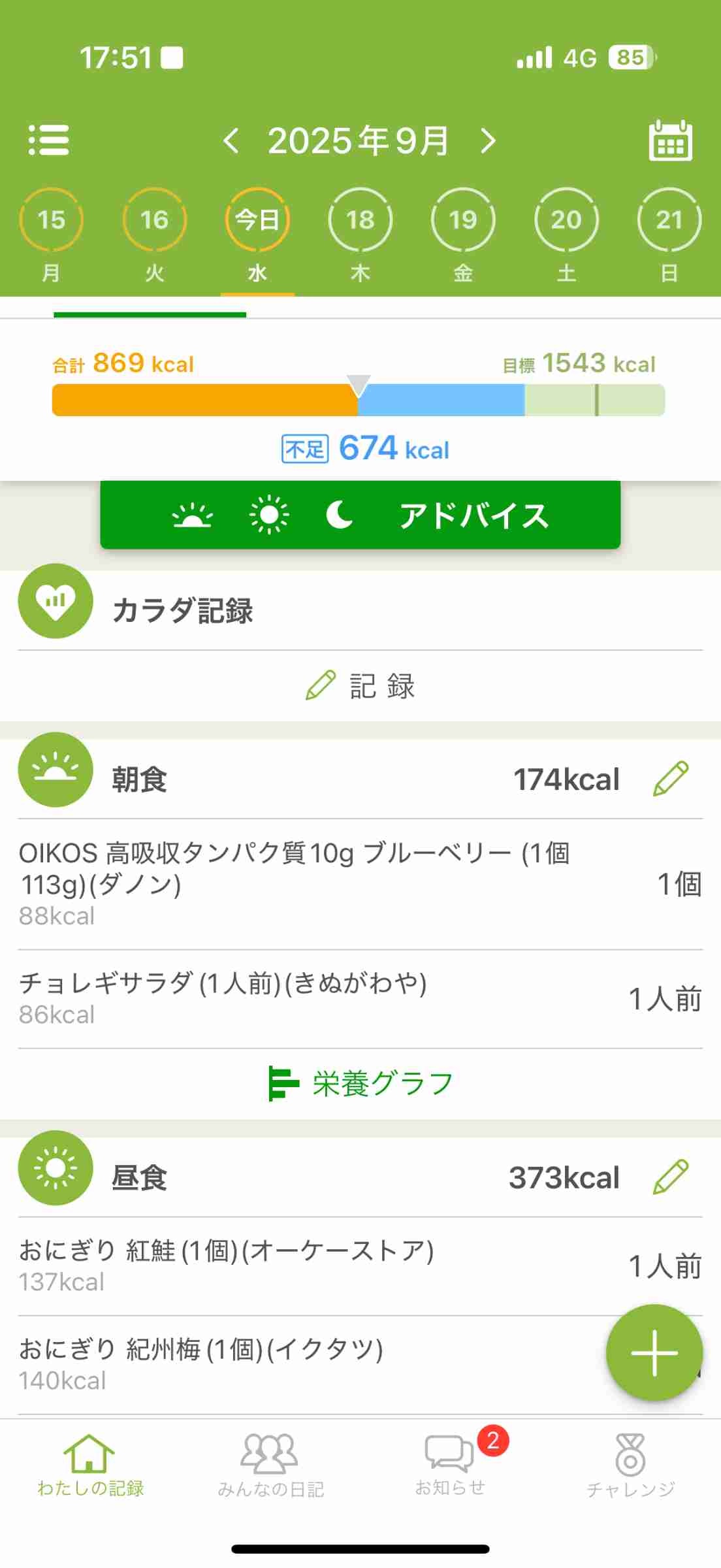The height and width of the screenshot is (1568, 721).
Task: Select Saturday the 20th
Action: (566, 220)
